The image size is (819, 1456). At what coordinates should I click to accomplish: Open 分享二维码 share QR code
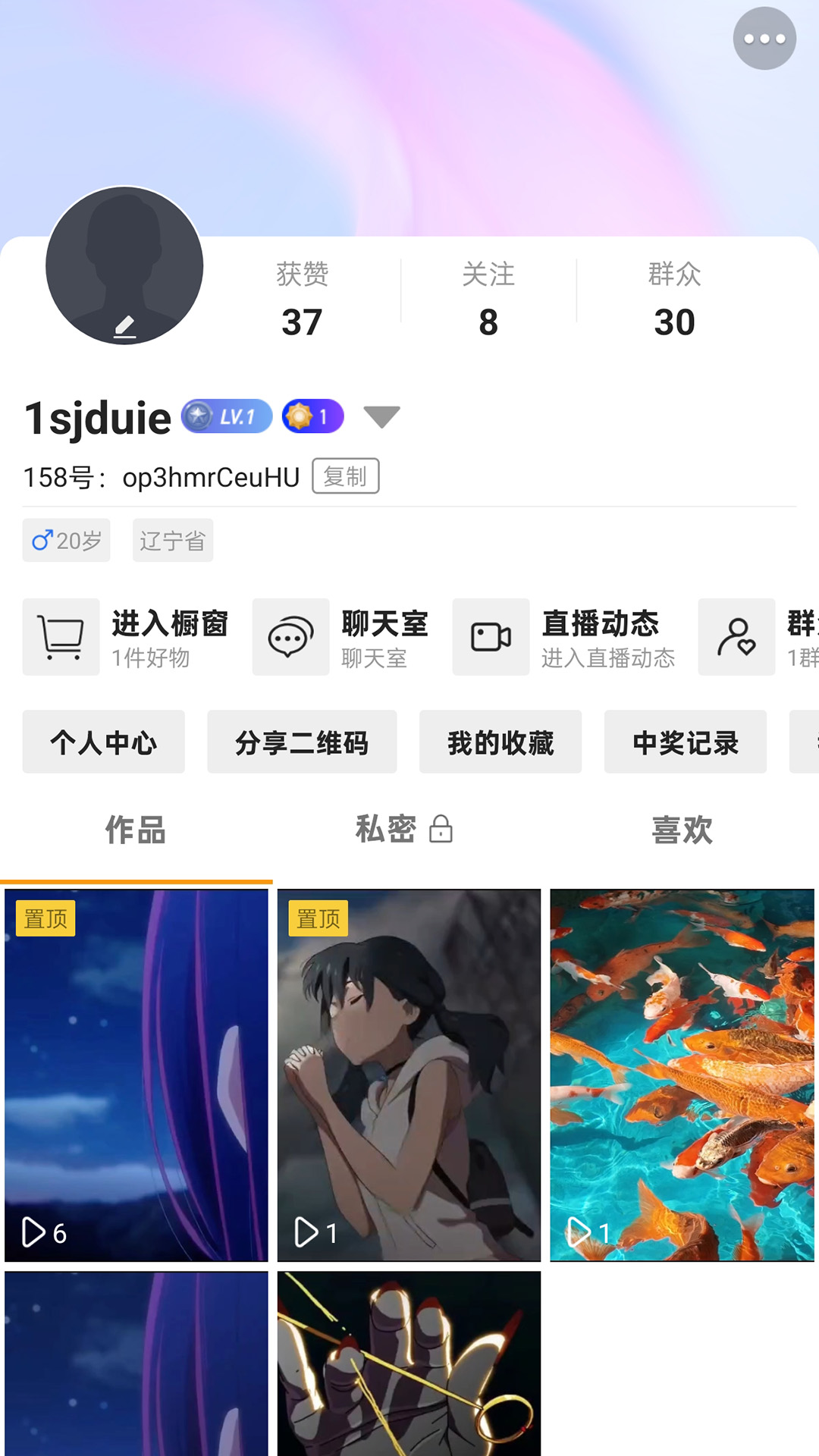coord(302,742)
